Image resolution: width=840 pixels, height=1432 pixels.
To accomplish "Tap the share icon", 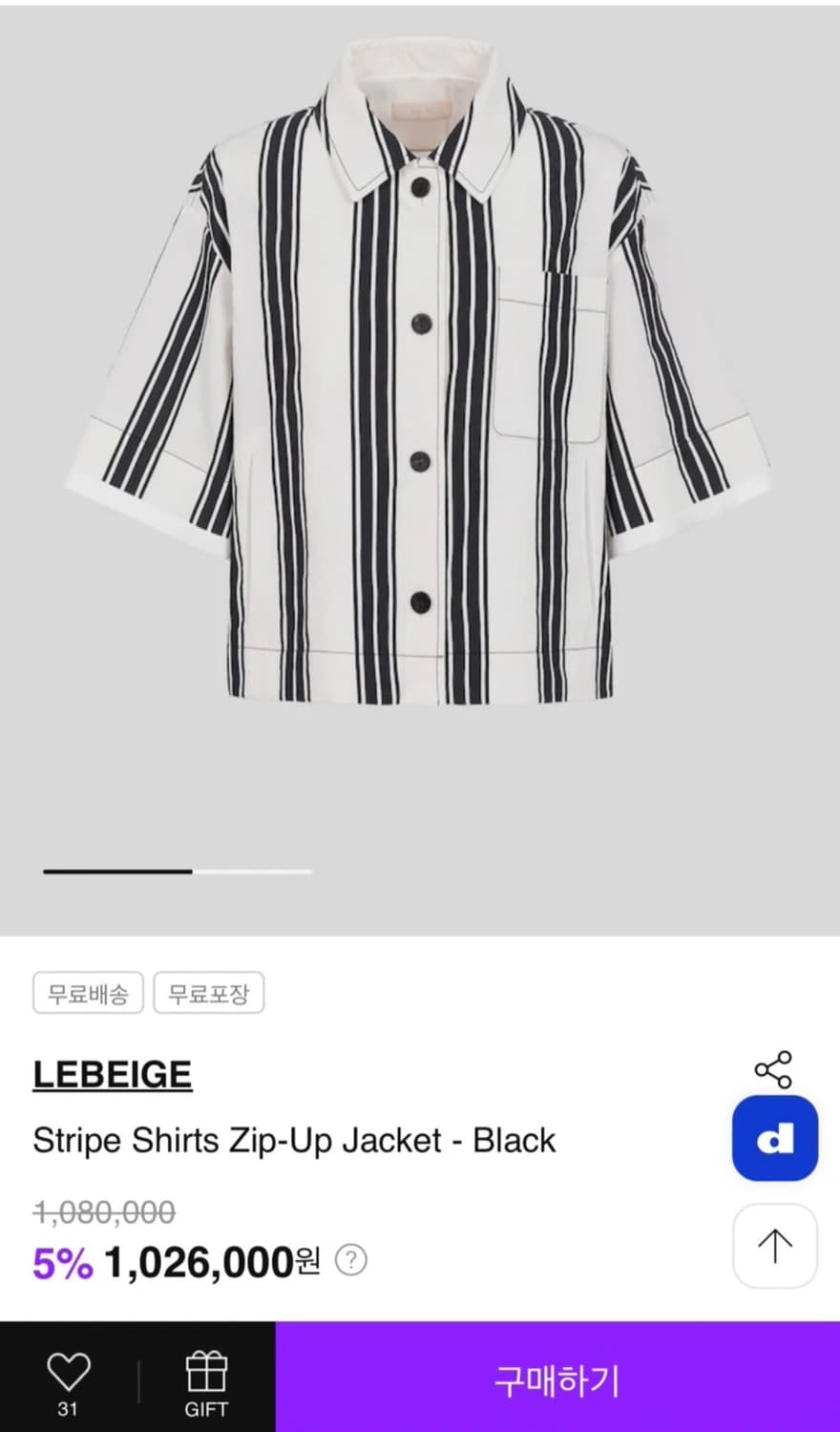I will tap(775, 1069).
